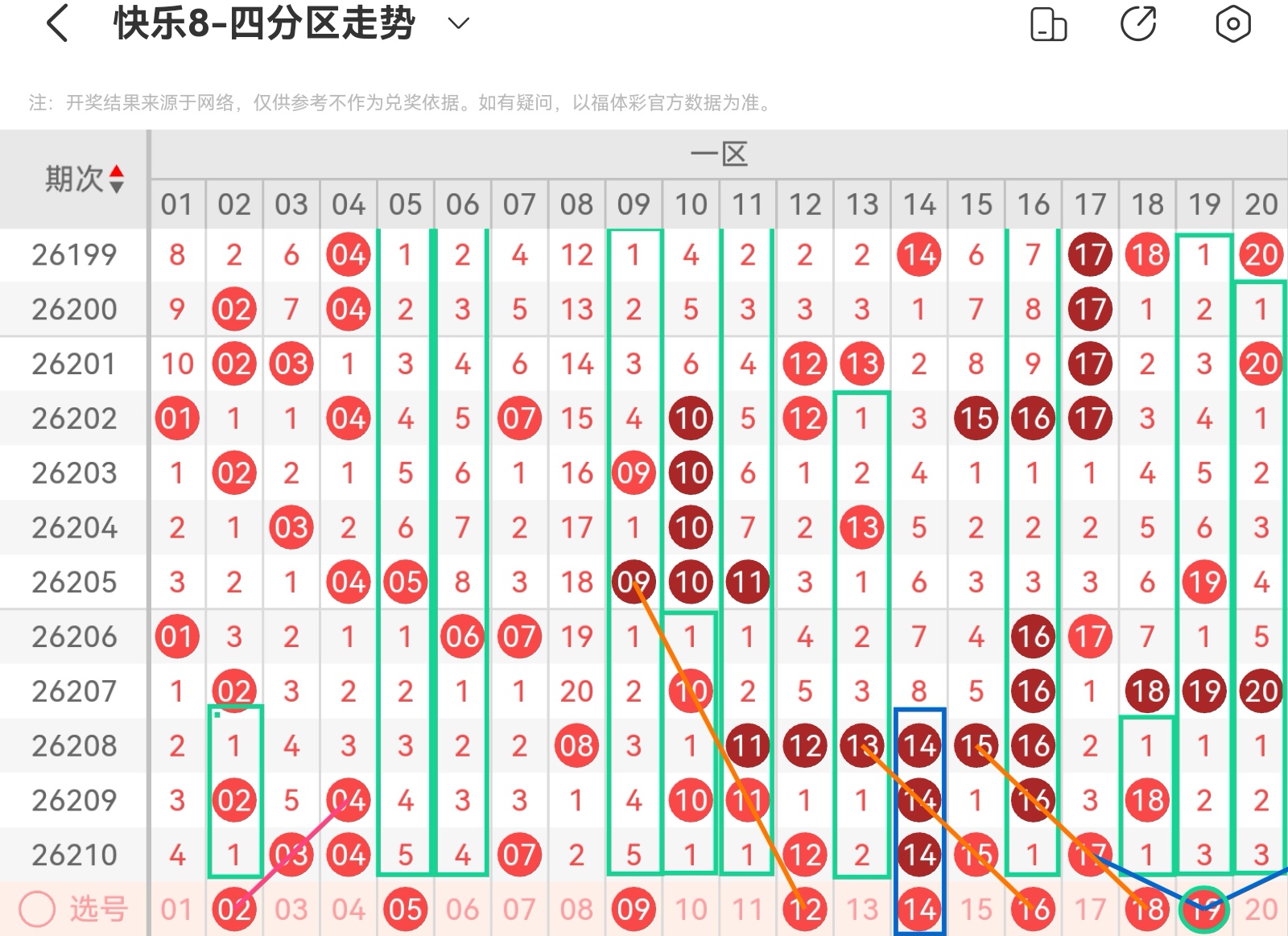Image resolution: width=1288 pixels, height=936 pixels.
Task: Go back from the 快乐8 trend chart
Action: (x=57, y=23)
